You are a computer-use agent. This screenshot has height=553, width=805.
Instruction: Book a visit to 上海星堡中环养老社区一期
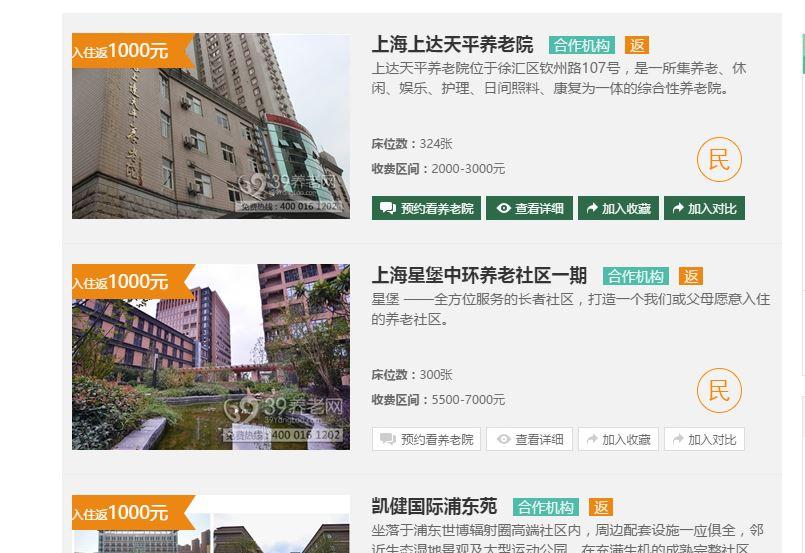coord(426,439)
